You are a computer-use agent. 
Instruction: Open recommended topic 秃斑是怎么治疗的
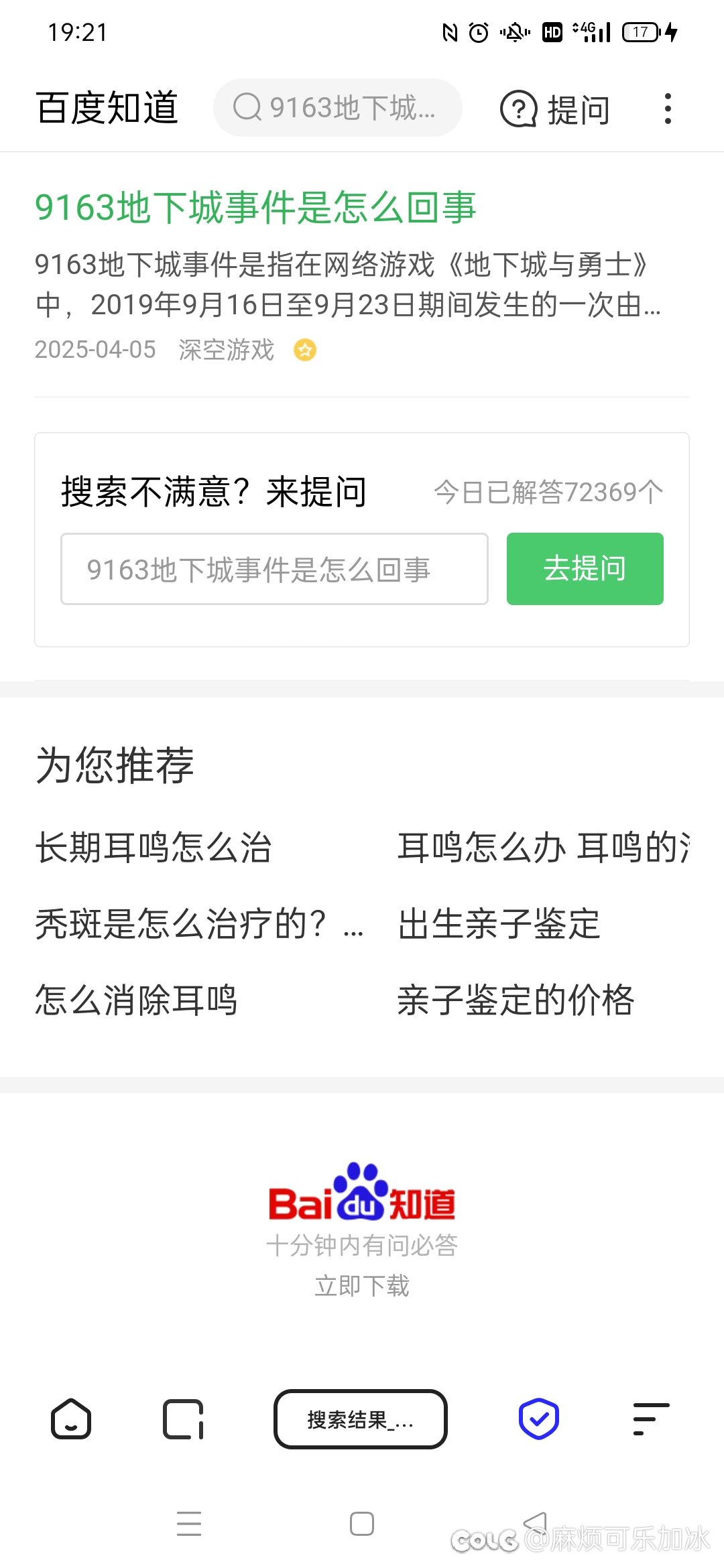199,924
